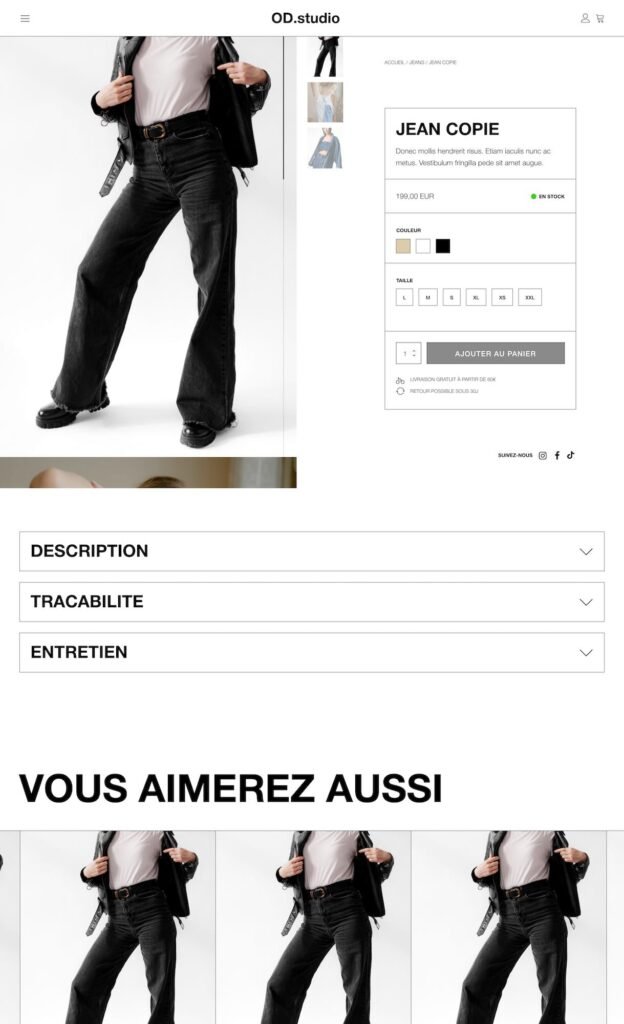The width and height of the screenshot is (624, 1024).
Task: Open the hamburger menu
Action: (x=25, y=18)
